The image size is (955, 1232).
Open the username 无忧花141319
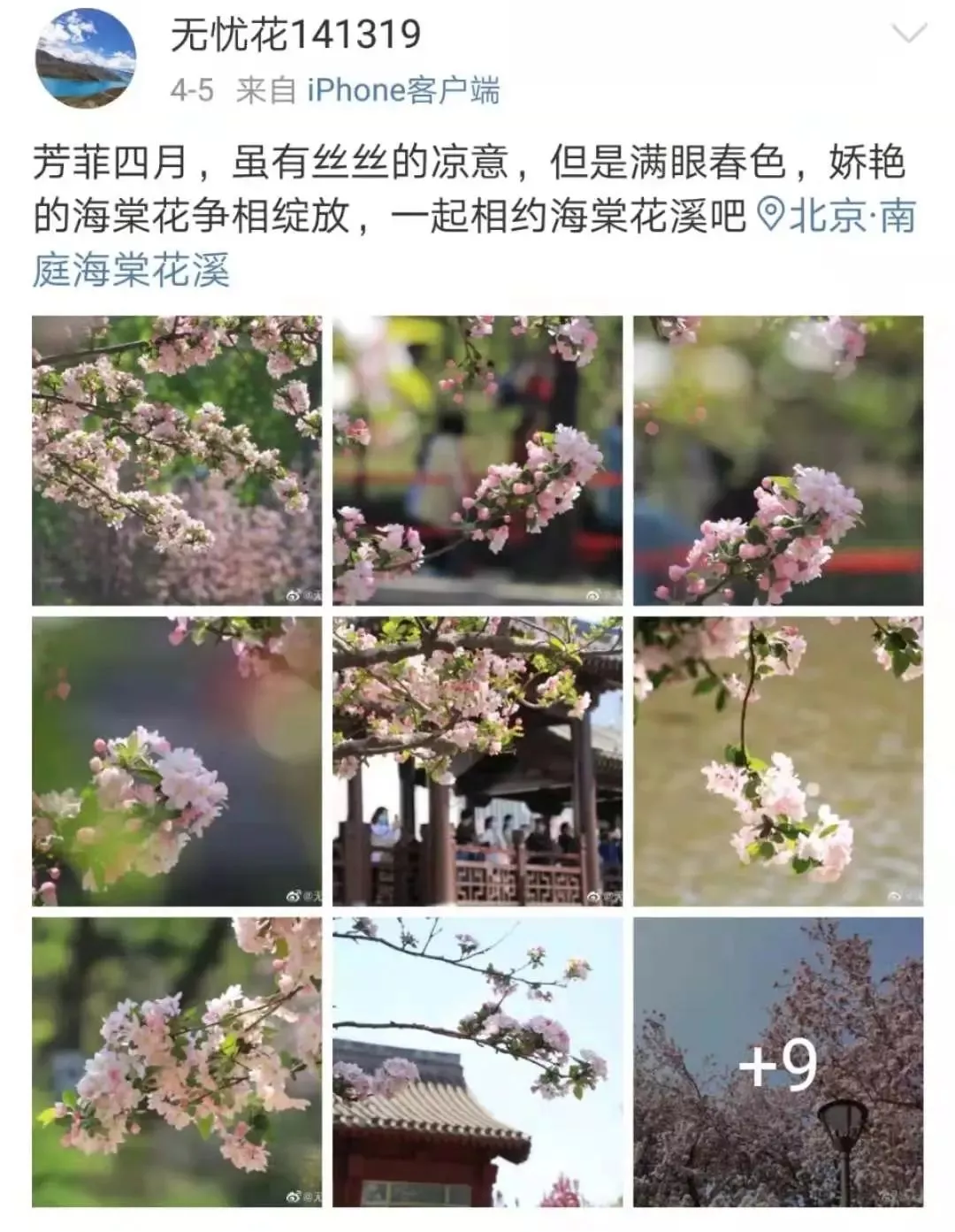(295, 35)
